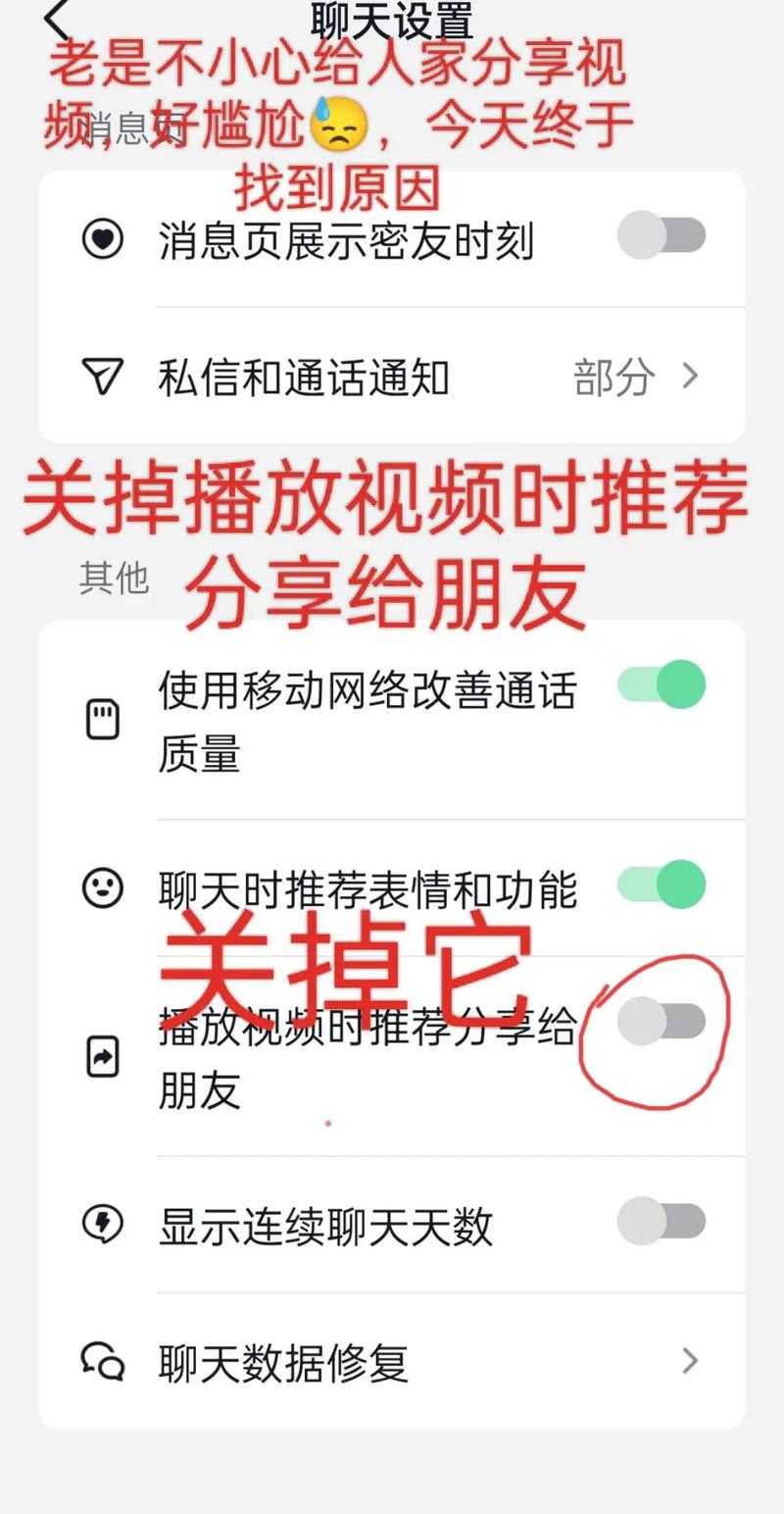The image size is (784, 1514).
Task: Turn off 聊天时推荐表情和功能
Action: pos(664,885)
